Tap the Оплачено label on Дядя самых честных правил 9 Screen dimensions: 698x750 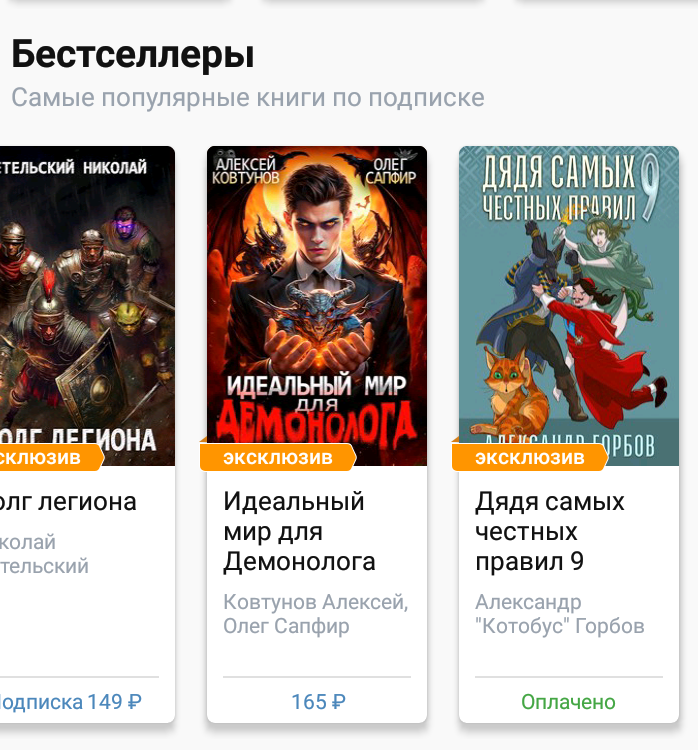pyautogui.click(x=568, y=702)
